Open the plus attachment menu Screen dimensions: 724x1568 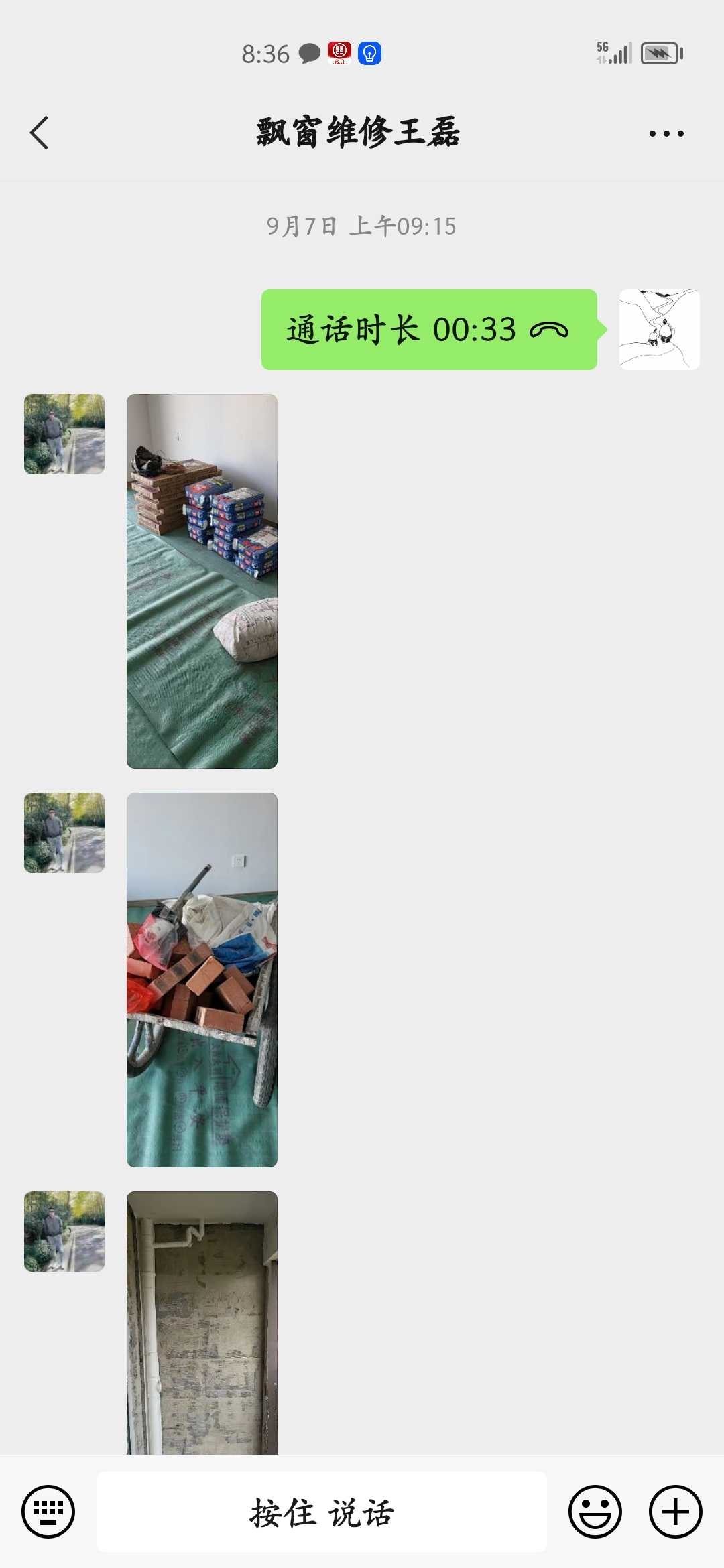click(x=675, y=1512)
